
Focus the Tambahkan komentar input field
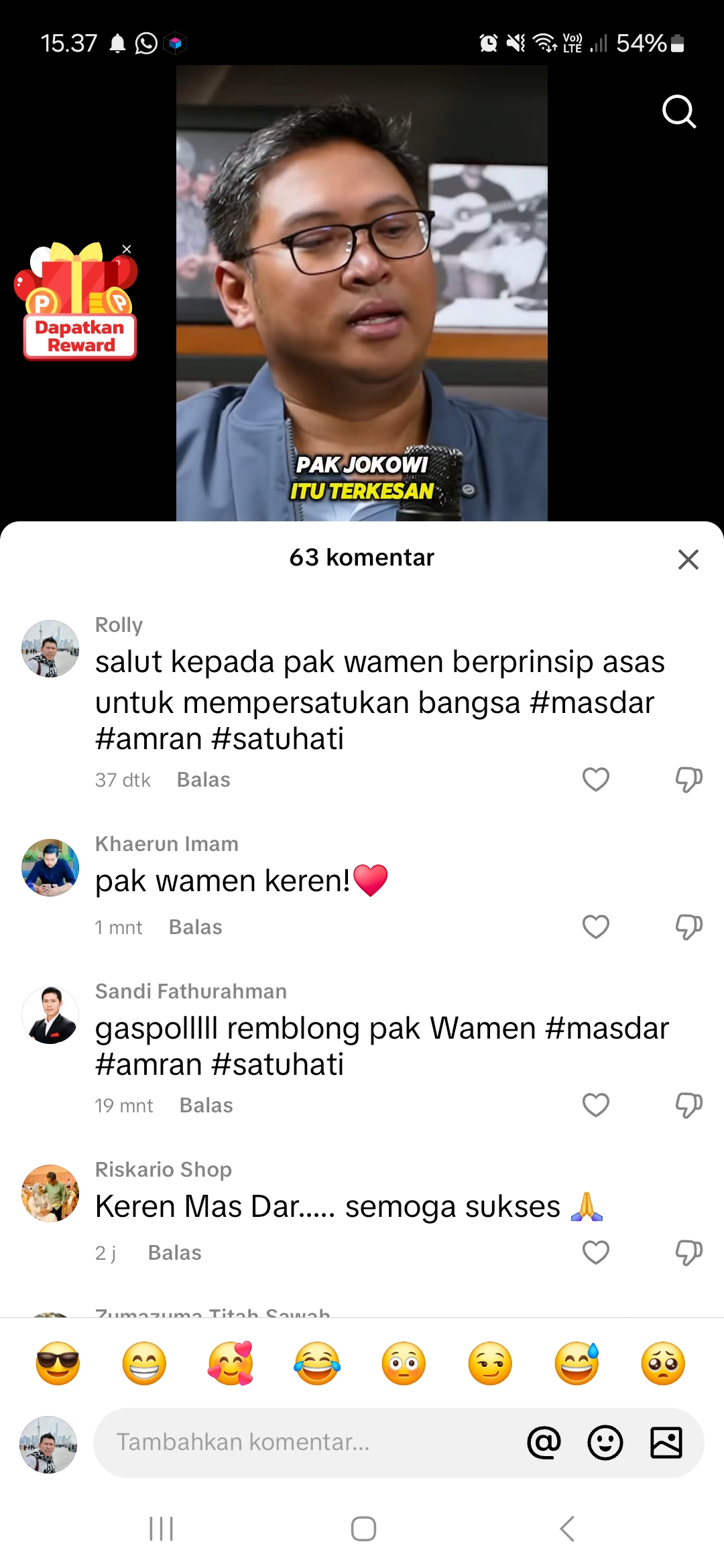point(308,1442)
